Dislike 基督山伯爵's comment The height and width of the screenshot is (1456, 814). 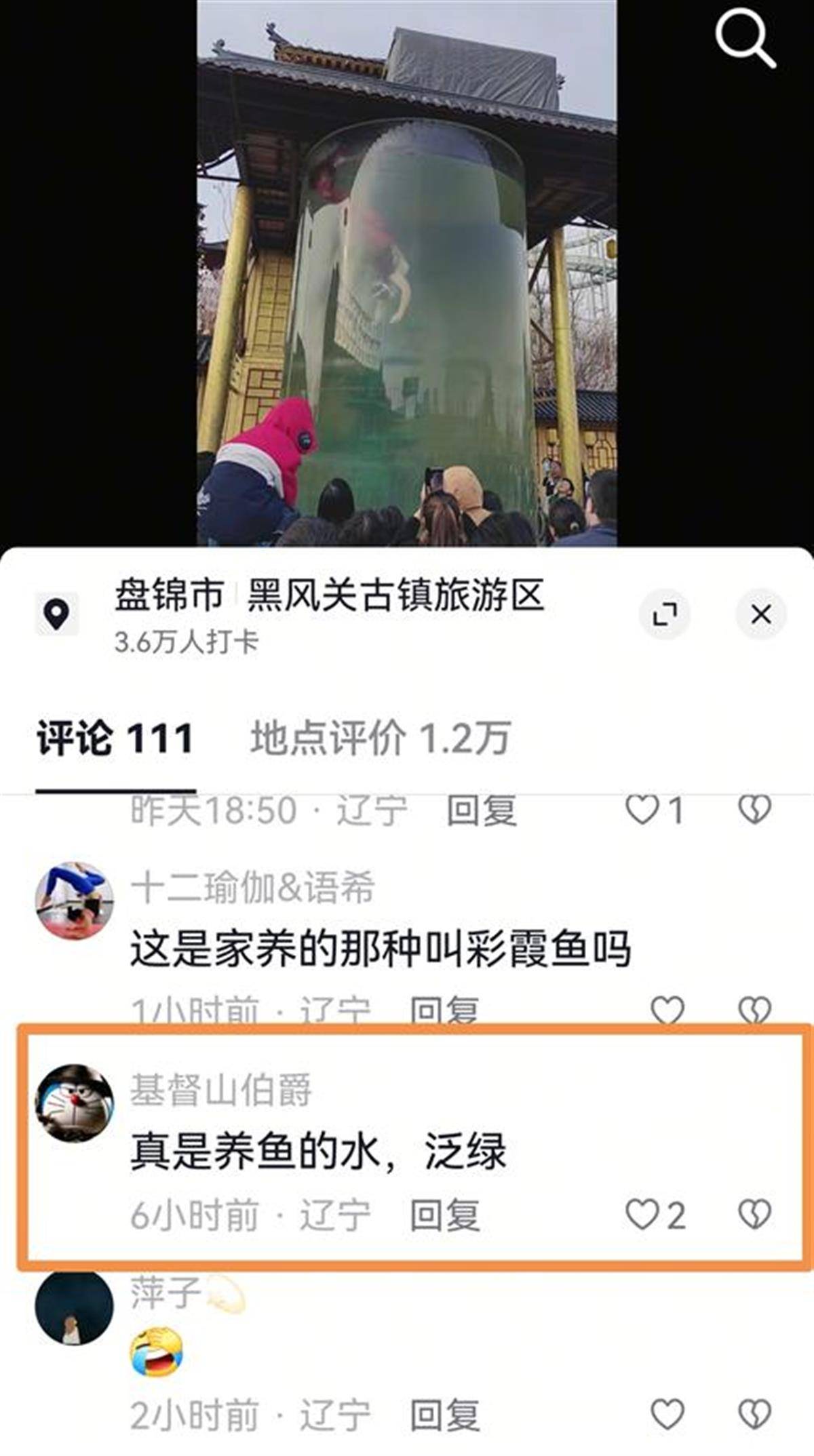[x=754, y=1213]
